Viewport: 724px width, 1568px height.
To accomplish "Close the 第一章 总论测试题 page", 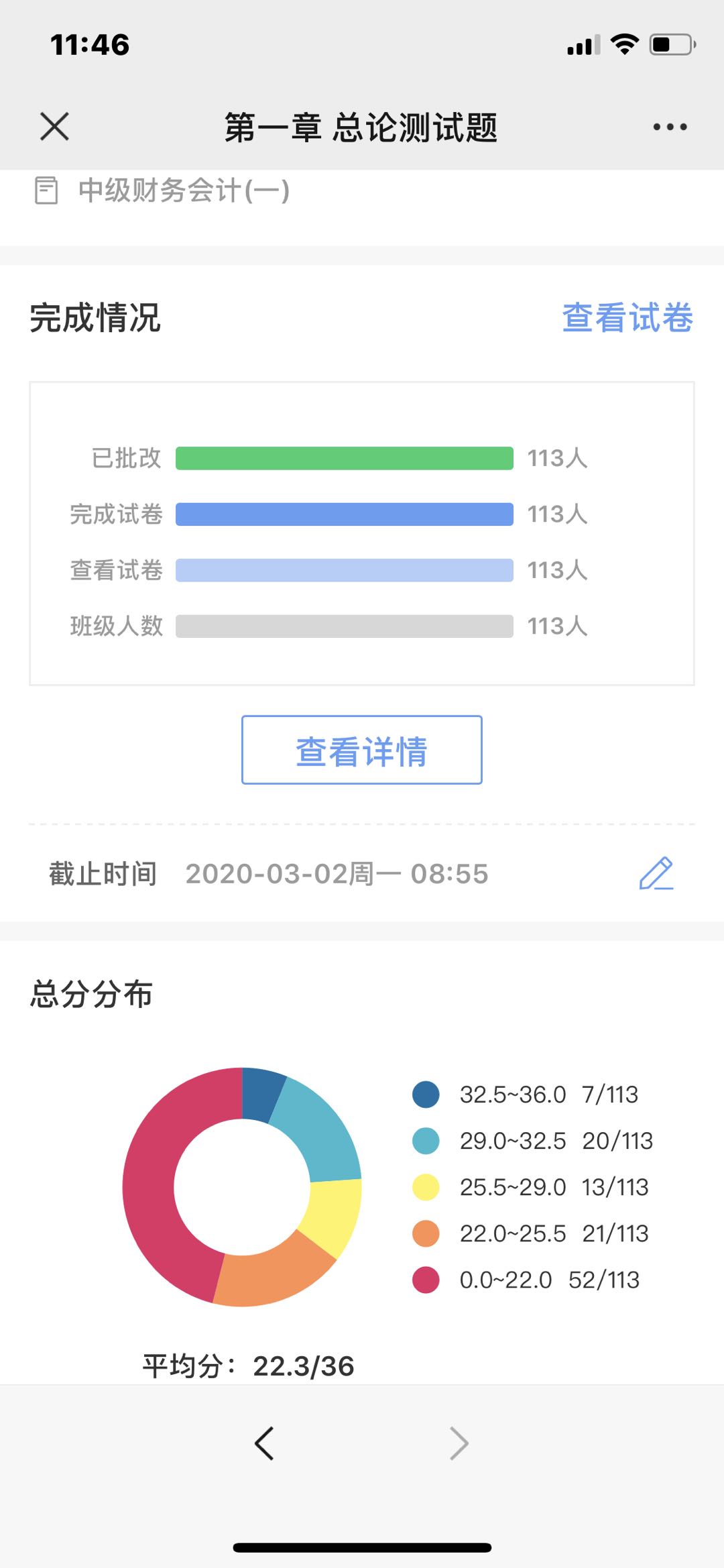I will point(54,127).
